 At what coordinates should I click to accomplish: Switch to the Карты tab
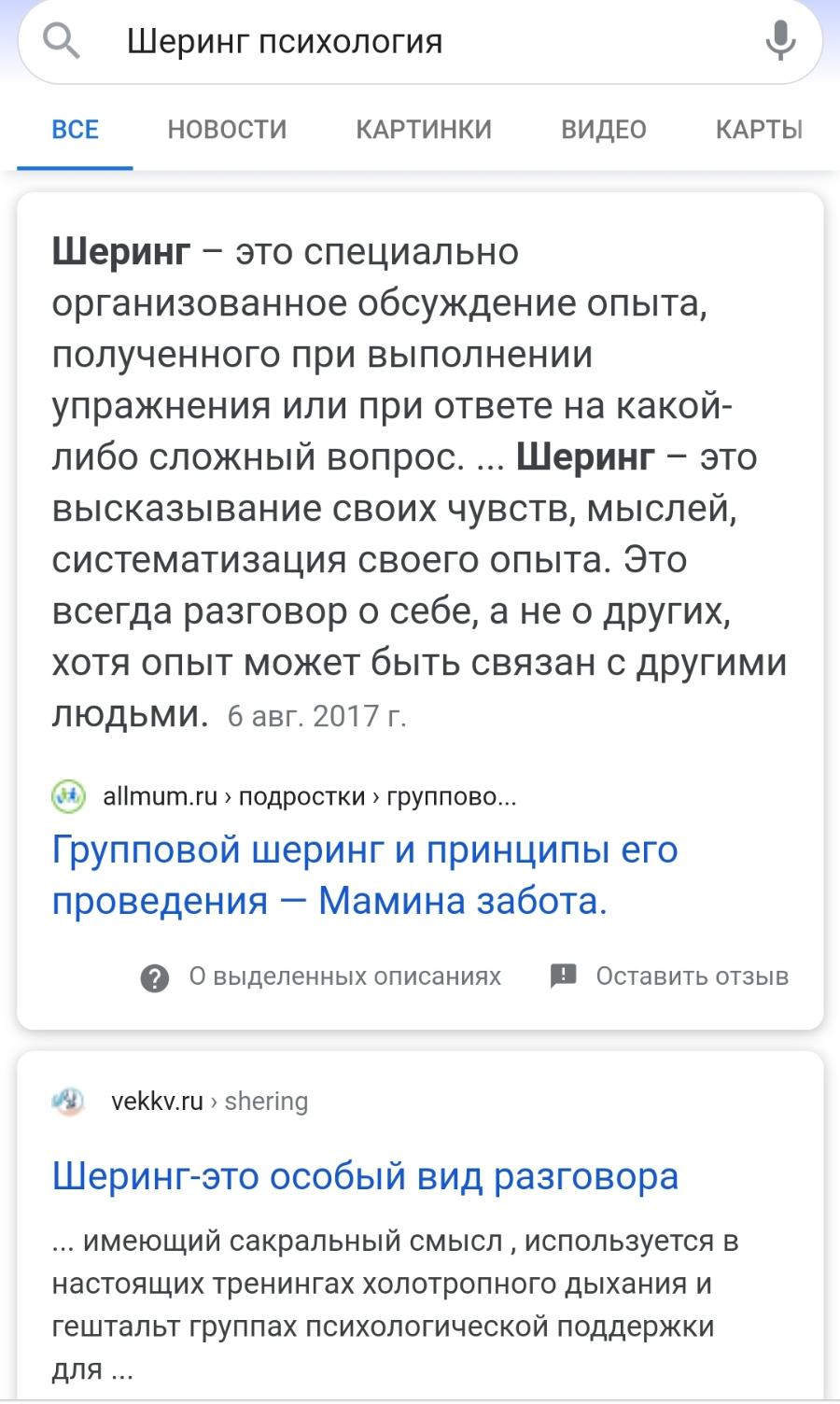(x=759, y=129)
